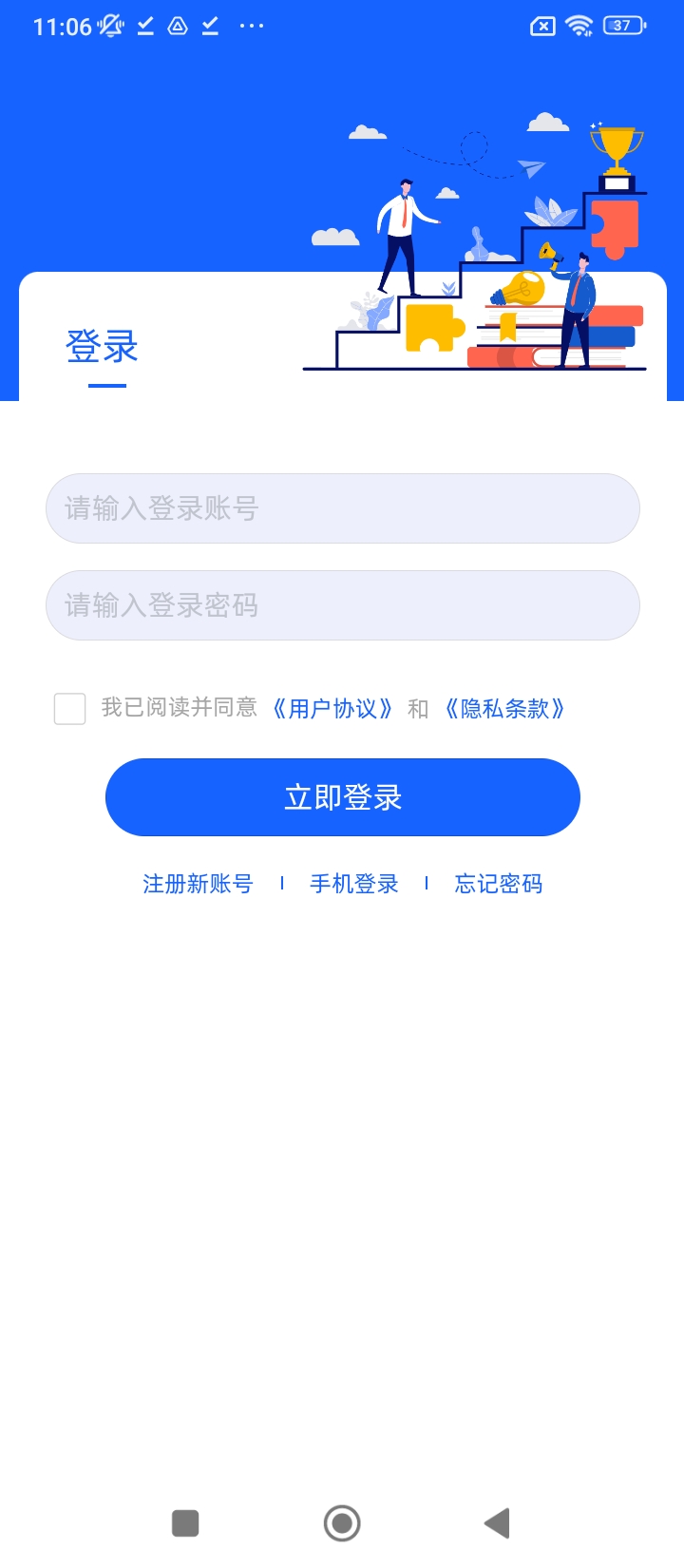Focus the login password field
The width and height of the screenshot is (684, 1568).
click(342, 605)
